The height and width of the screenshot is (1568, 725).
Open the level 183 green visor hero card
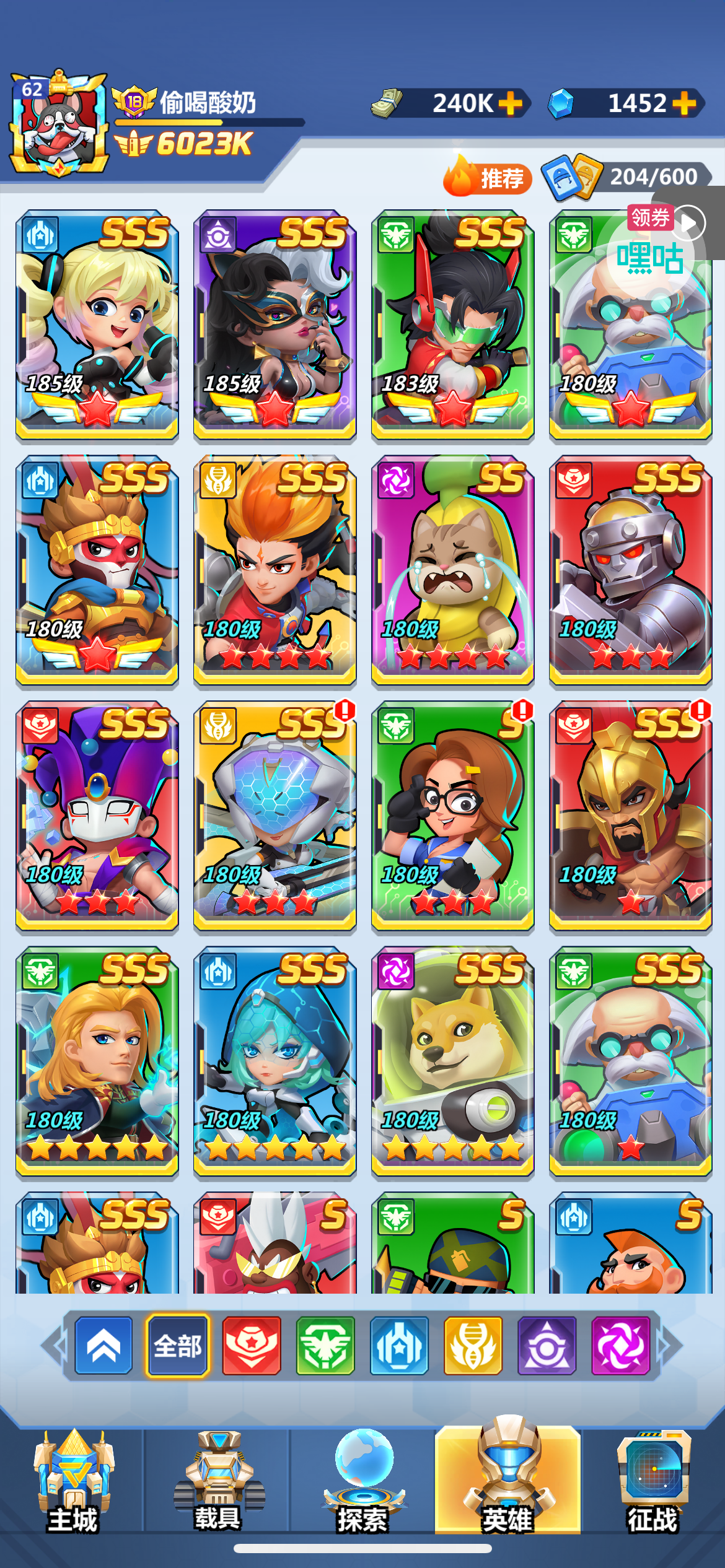(x=452, y=325)
